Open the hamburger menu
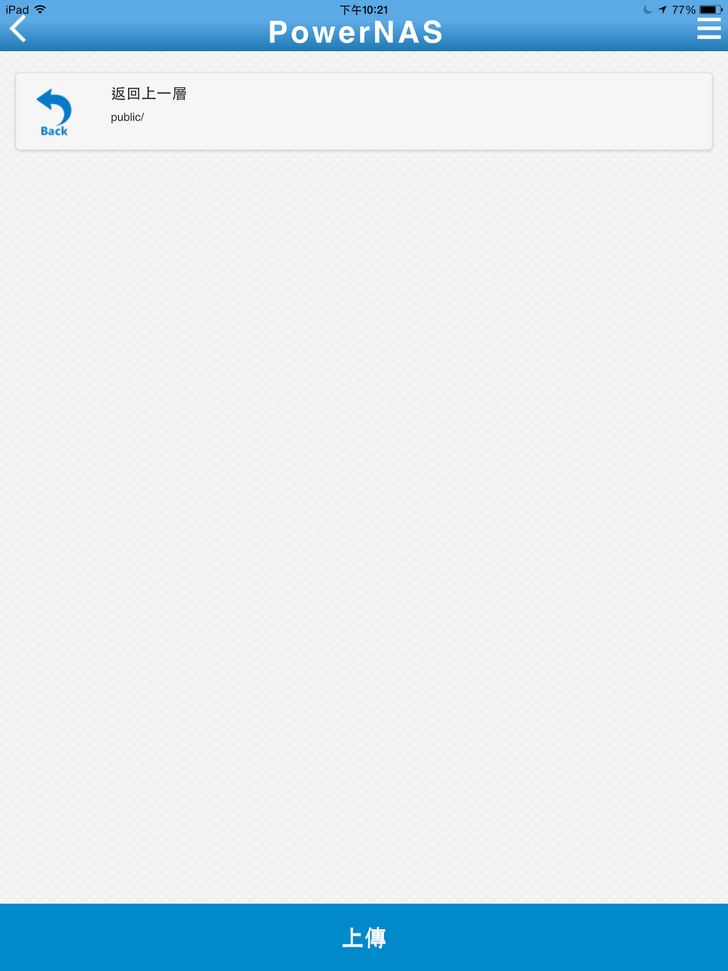 click(x=708, y=29)
